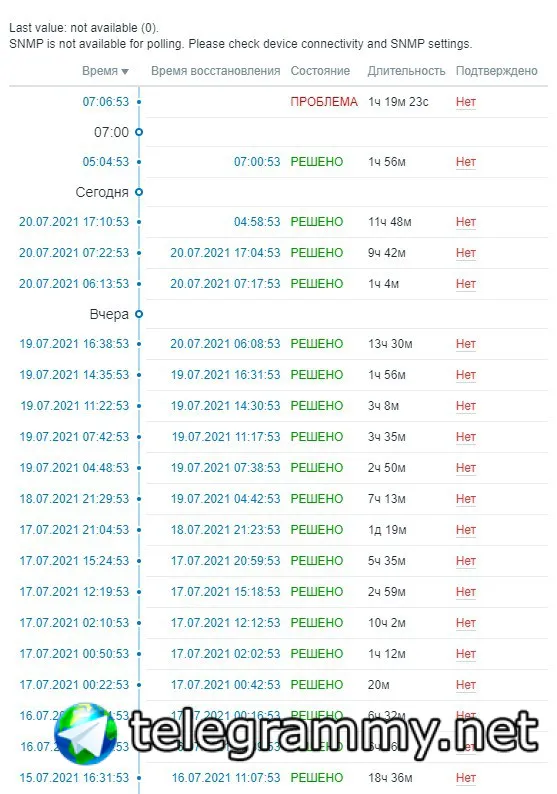The width and height of the screenshot is (557, 794).
Task: Open the recovery event 19.07.2021 07:38:53
Action: (x=225, y=467)
